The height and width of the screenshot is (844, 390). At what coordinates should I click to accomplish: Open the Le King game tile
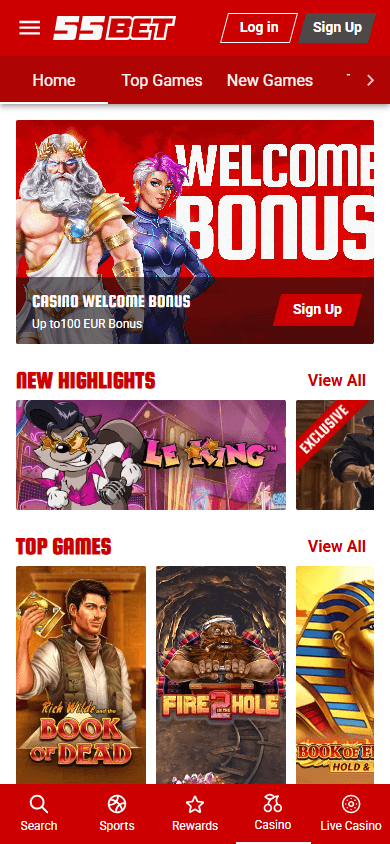(x=151, y=455)
